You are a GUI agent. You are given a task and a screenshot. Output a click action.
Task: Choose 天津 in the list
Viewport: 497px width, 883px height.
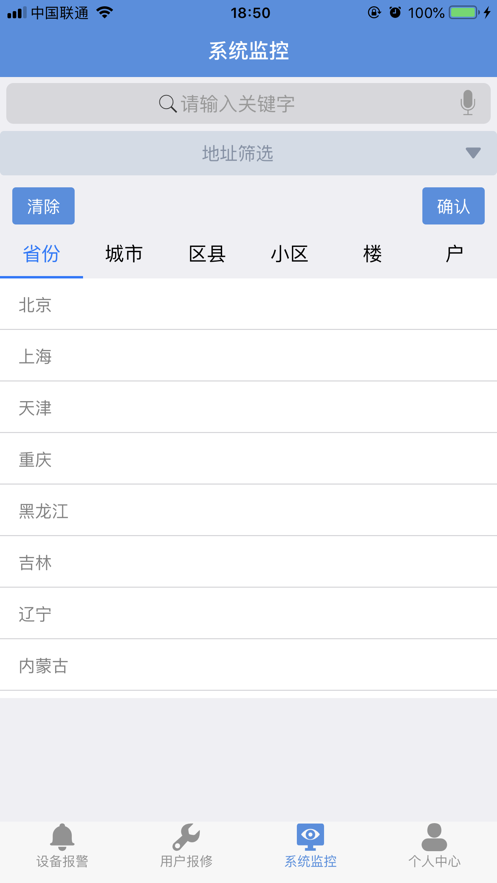[248, 408]
